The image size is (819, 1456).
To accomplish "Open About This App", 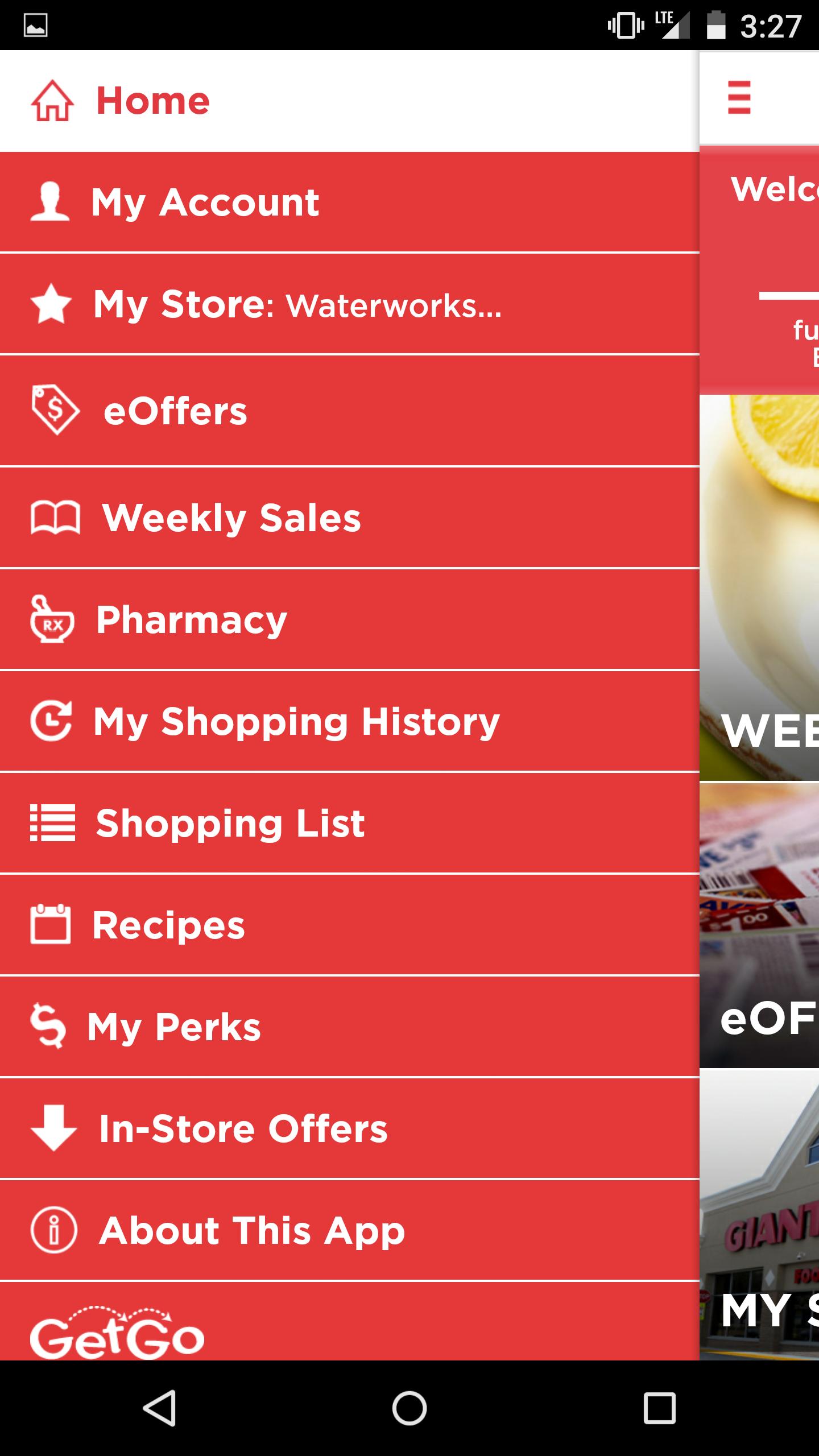I will 251,1231.
